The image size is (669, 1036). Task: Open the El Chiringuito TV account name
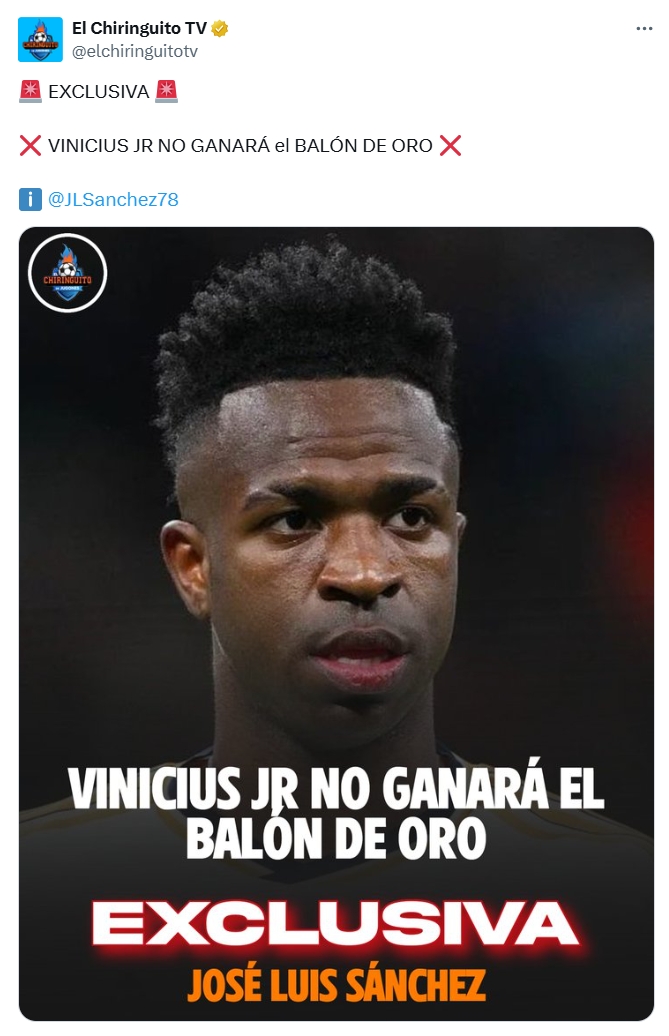139,28
